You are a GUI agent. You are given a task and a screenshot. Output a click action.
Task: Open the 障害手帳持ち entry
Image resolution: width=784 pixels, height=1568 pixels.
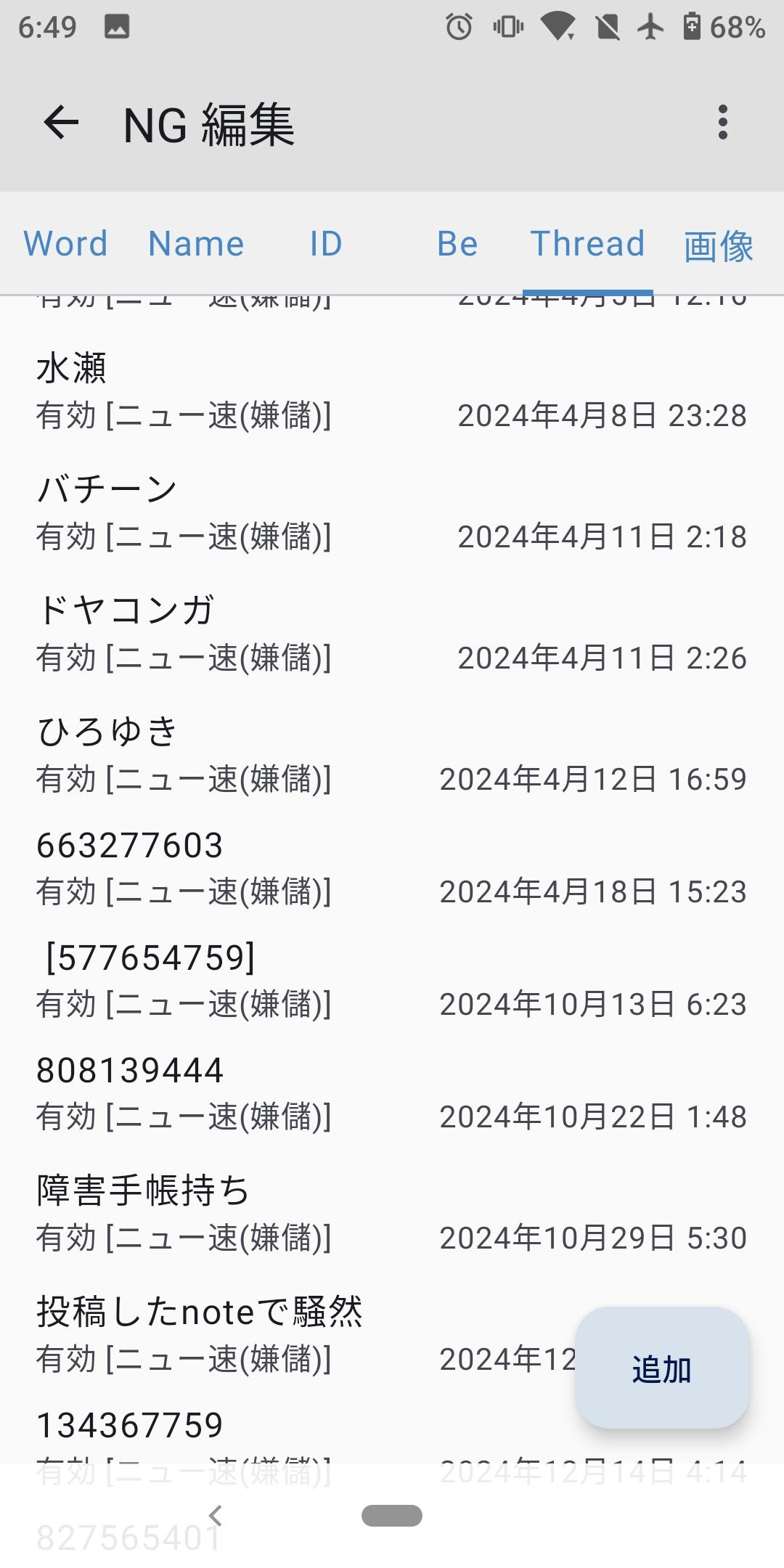(x=392, y=1214)
